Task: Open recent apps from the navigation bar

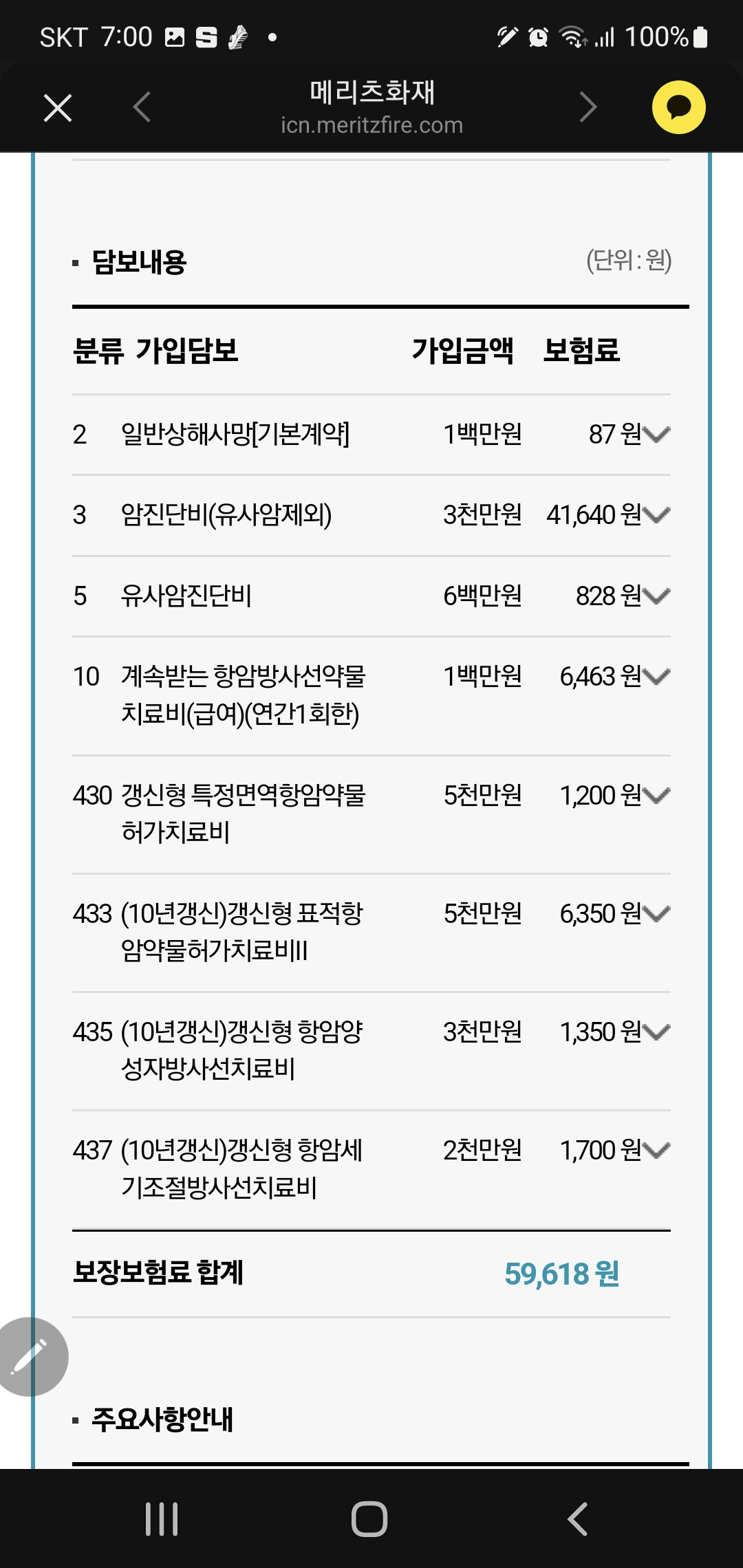Action: click(x=162, y=1519)
